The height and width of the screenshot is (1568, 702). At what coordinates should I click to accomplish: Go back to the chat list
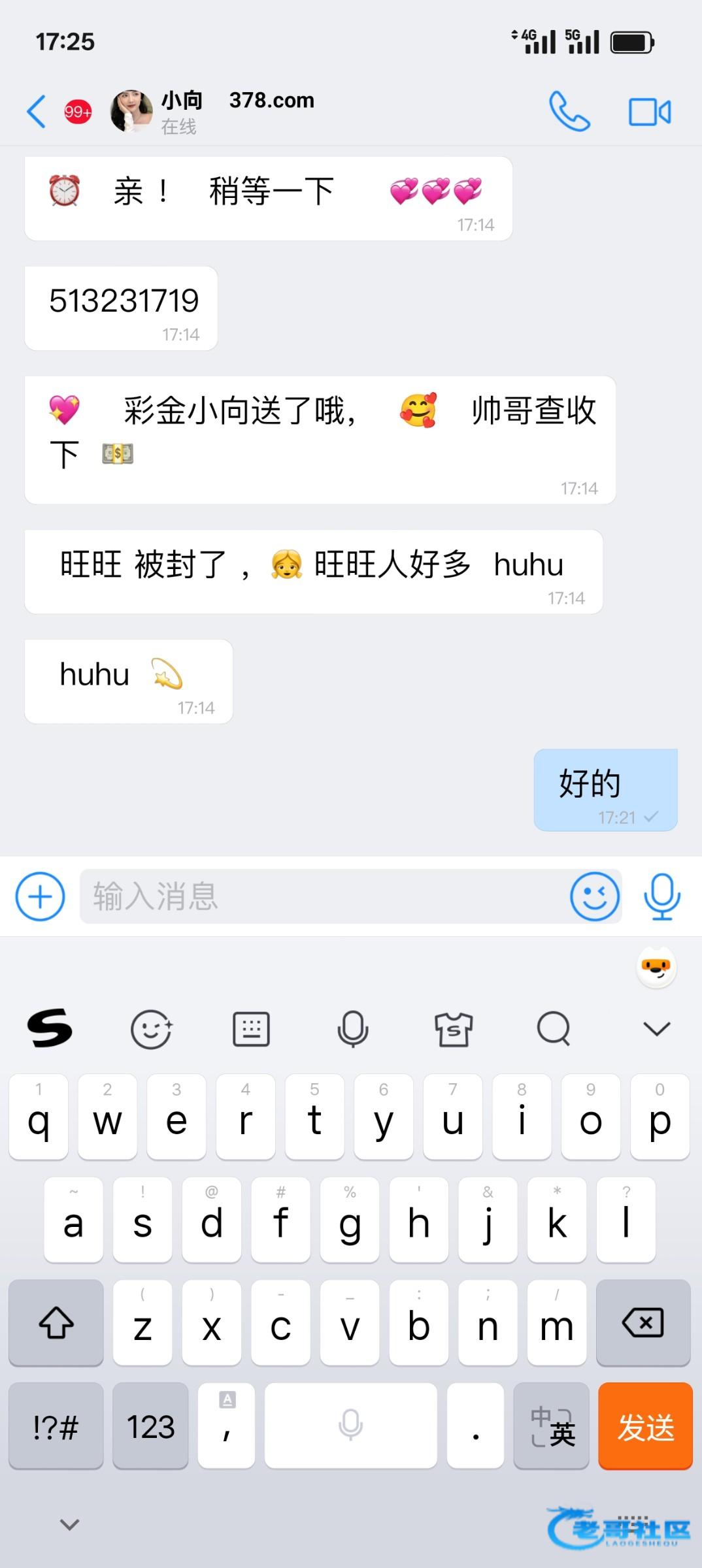click(x=37, y=112)
